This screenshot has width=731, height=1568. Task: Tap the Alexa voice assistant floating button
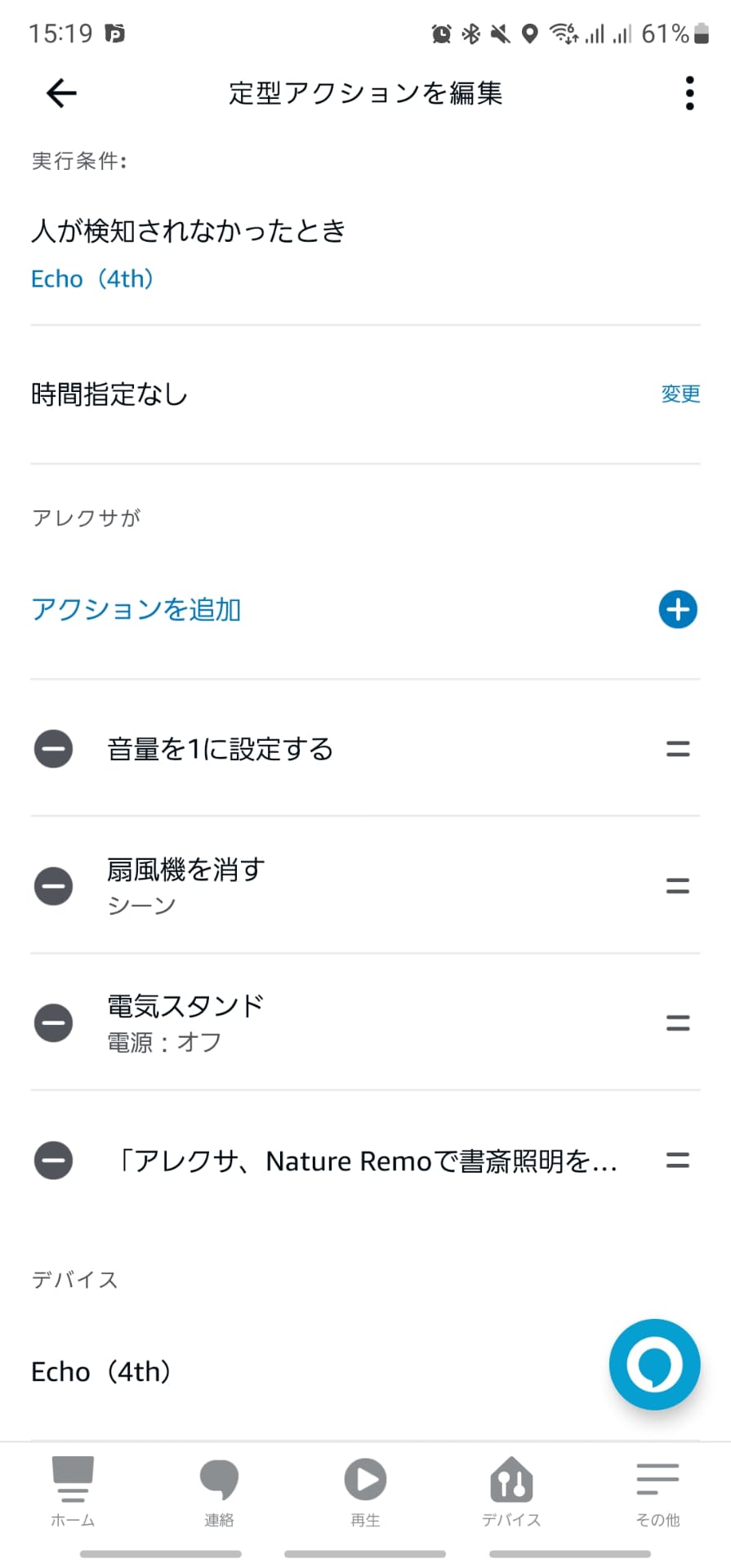653,1364
